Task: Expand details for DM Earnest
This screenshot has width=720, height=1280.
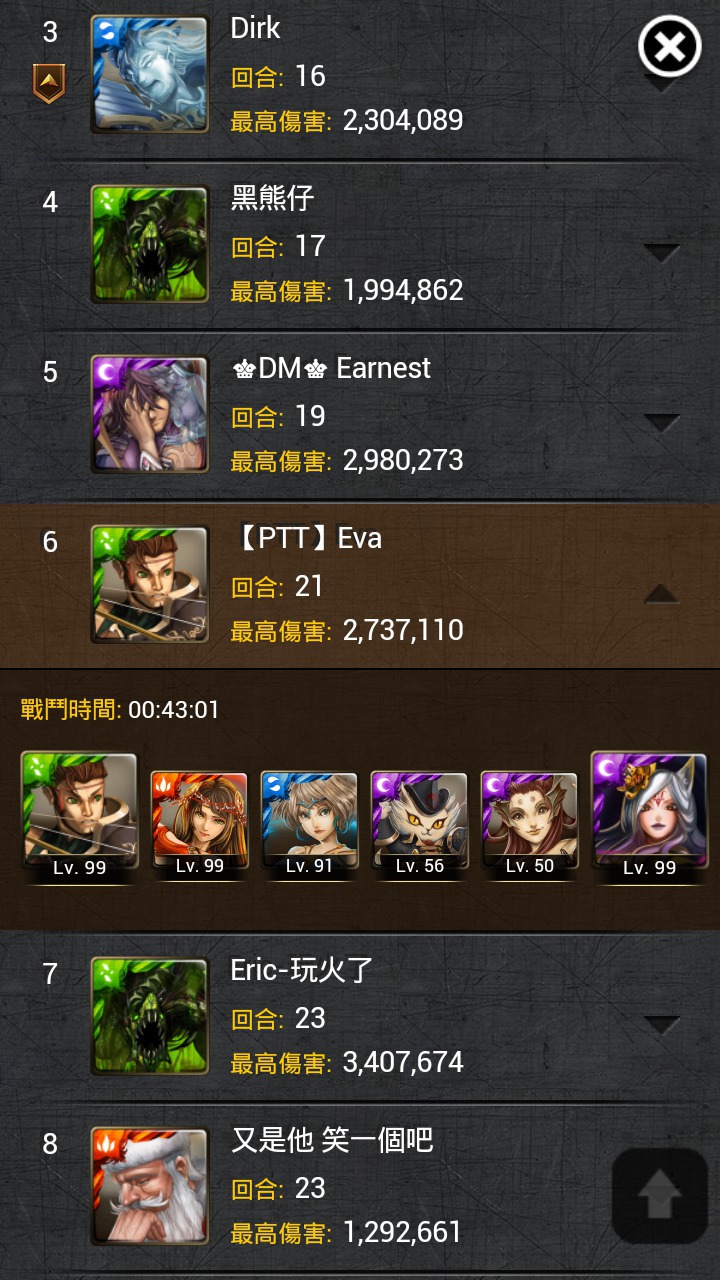Action: pyautogui.click(x=661, y=422)
